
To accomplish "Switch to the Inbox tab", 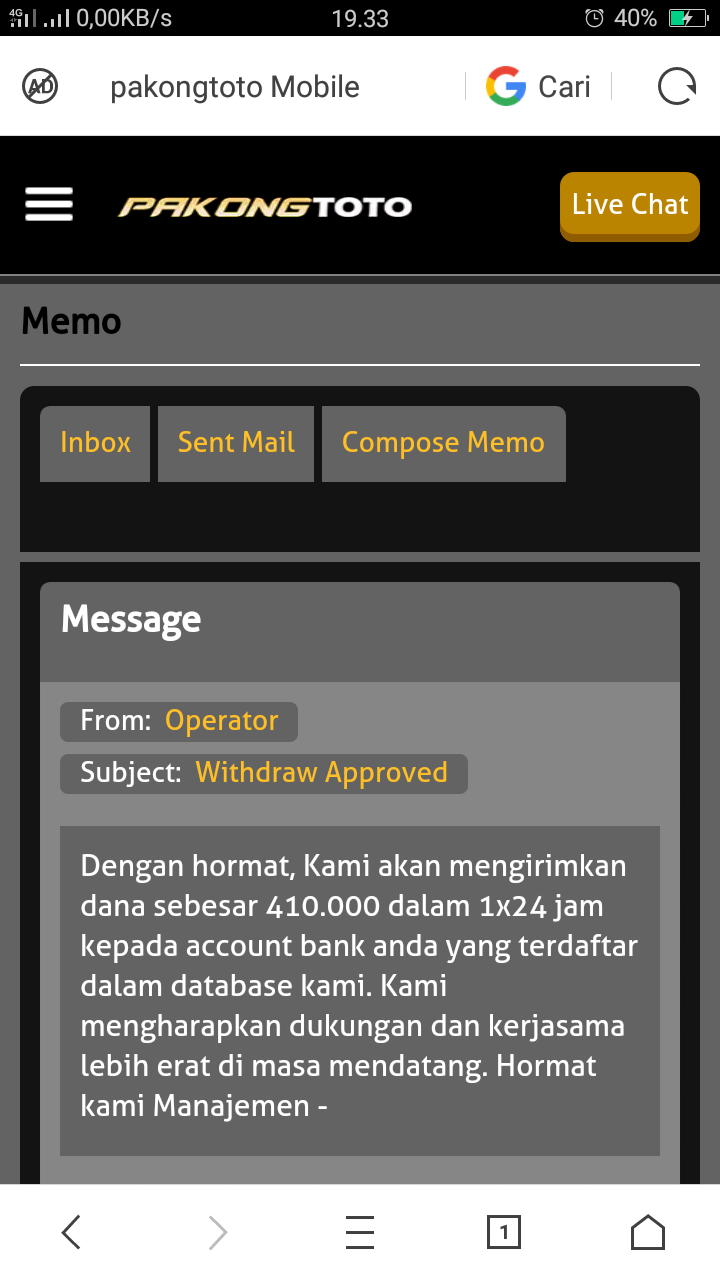I will point(95,443).
